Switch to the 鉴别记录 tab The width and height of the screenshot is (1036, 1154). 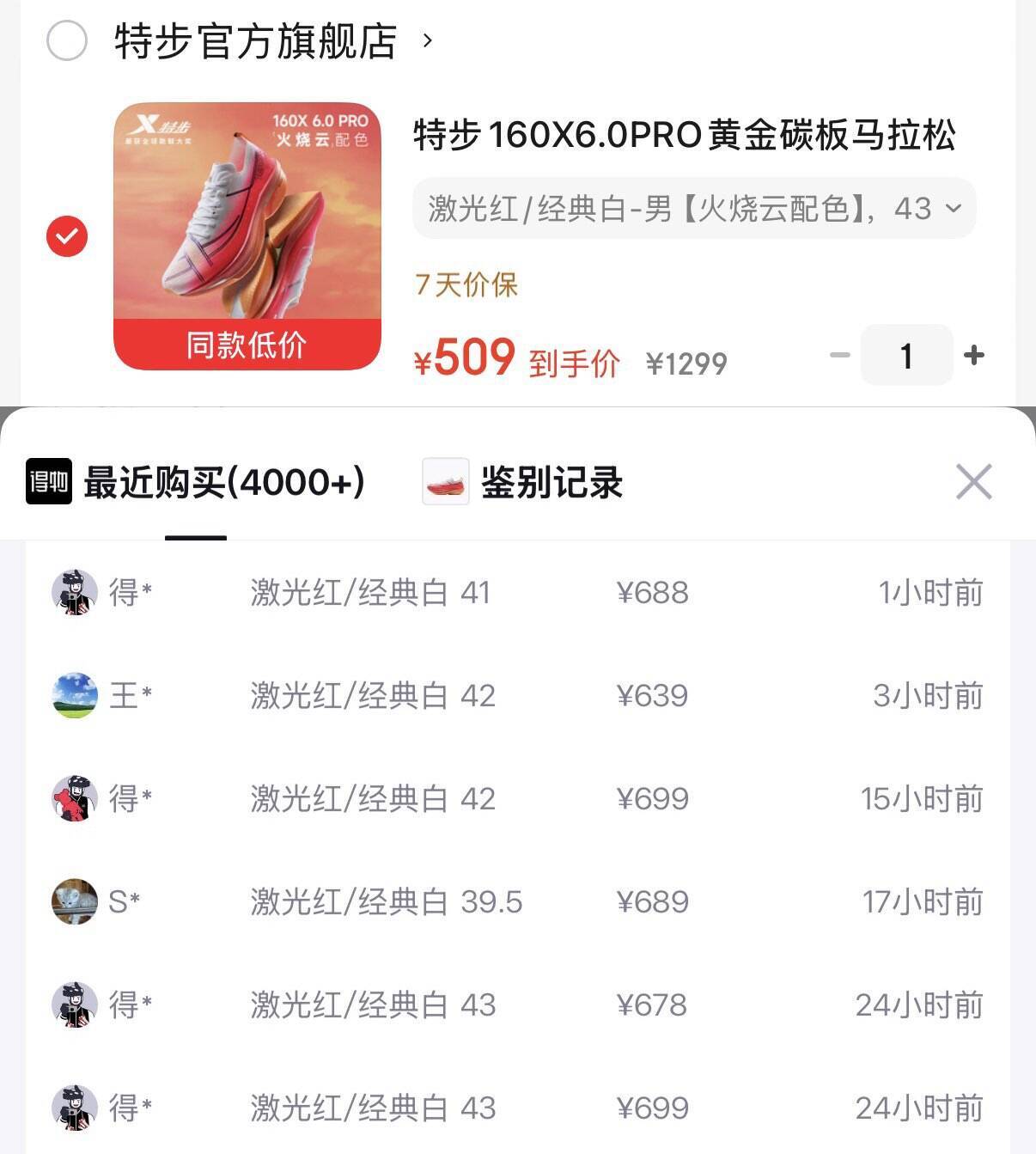pyautogui.click(x=522, y=482)
